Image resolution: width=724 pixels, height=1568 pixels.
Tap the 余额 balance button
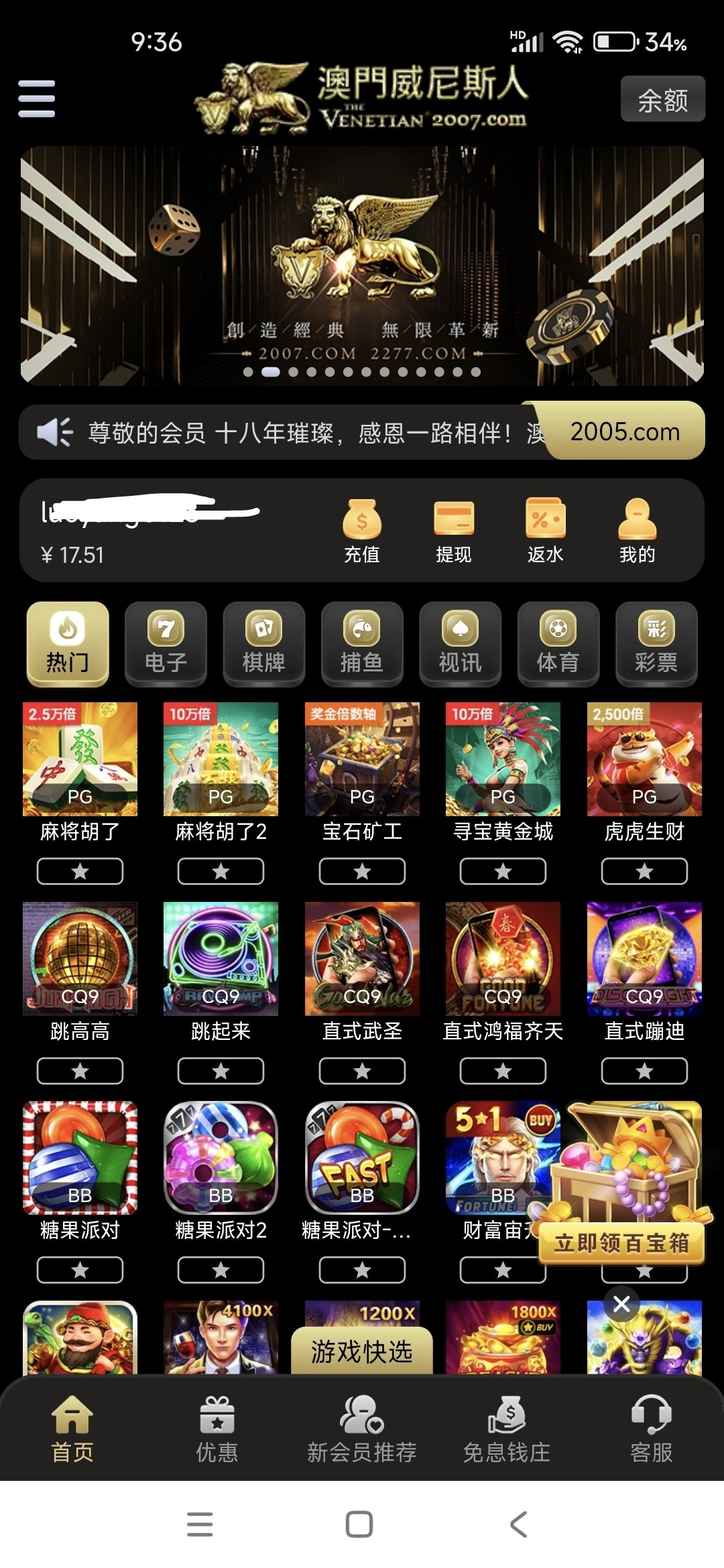pyautogui.click(x=662, y=100)
